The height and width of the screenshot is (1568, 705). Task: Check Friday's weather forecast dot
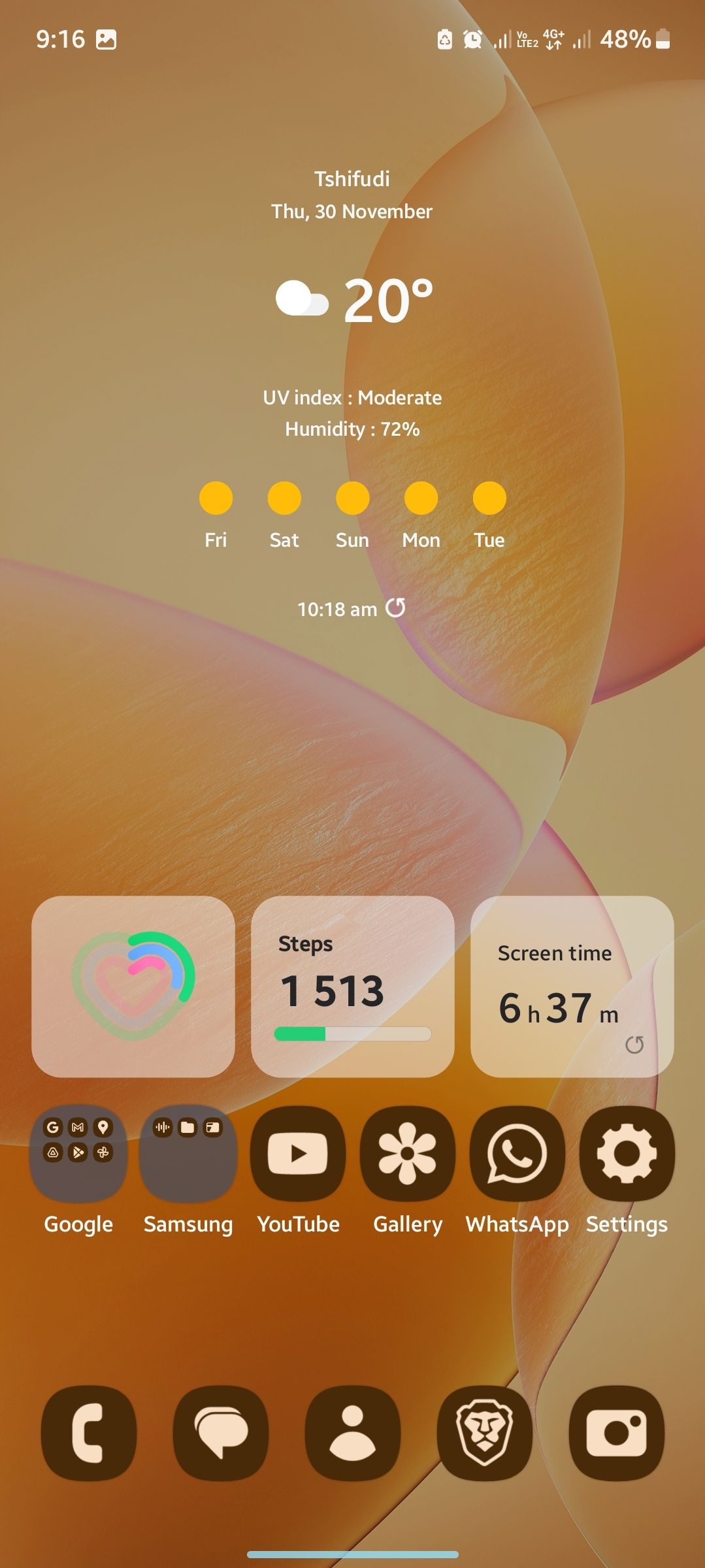[216, 498]
